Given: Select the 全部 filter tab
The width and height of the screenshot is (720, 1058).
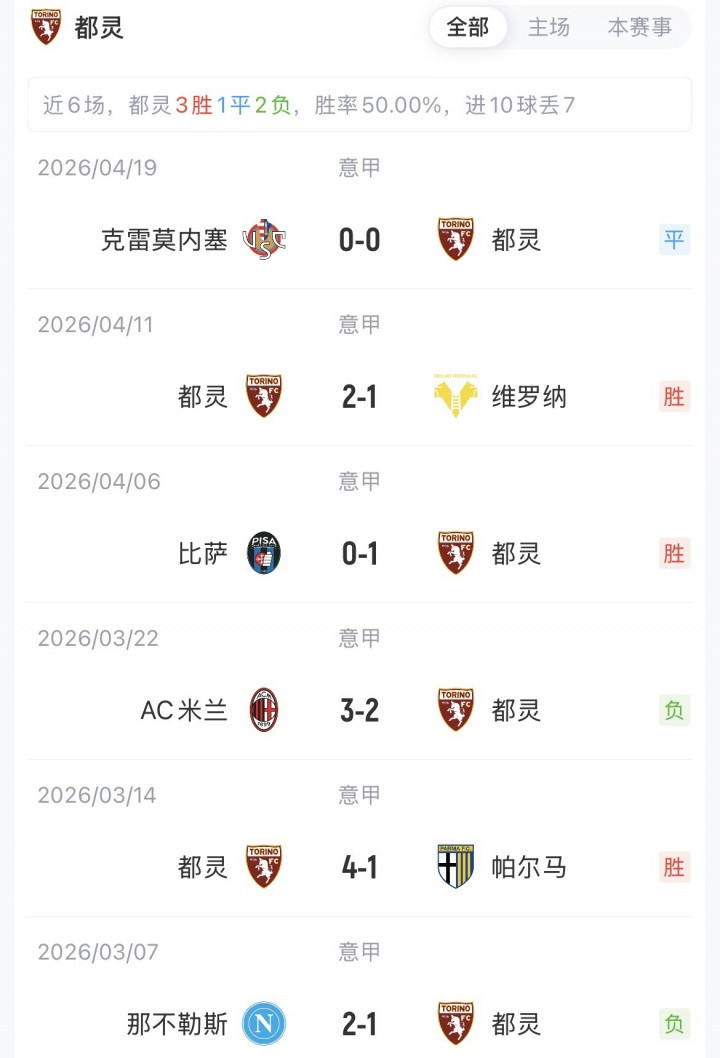Looking at the screenshot, I should 468,28.
